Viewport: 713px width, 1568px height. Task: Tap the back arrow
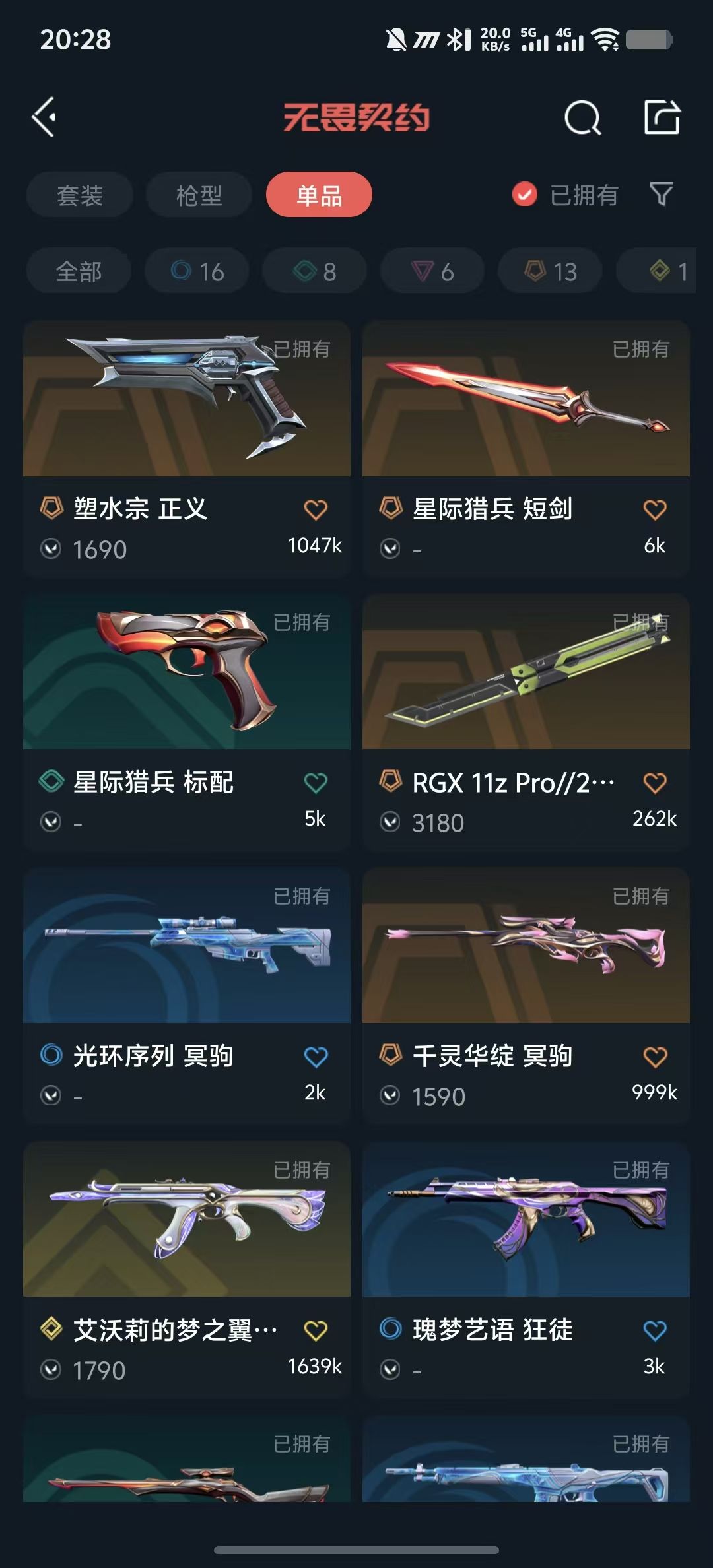coord(44,116)
